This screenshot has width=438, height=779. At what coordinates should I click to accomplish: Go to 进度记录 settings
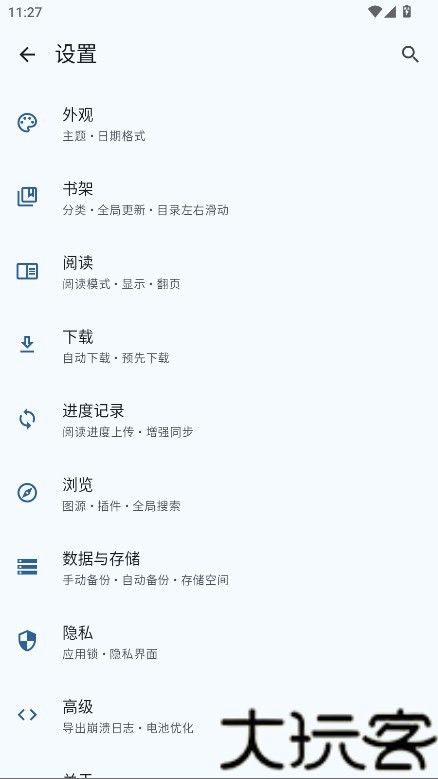[x=219, y=419]
